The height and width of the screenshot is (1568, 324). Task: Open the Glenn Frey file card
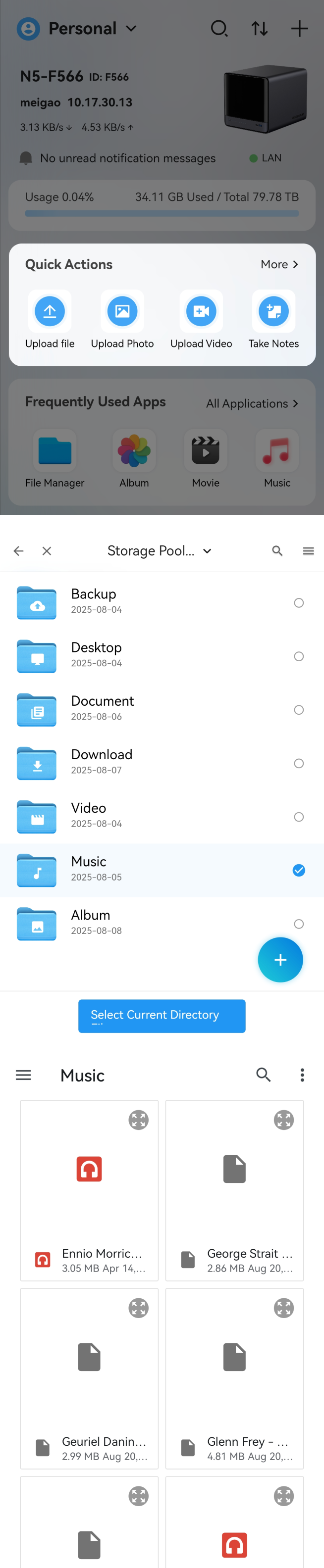pyautogui.click(x=234, y=1378)
